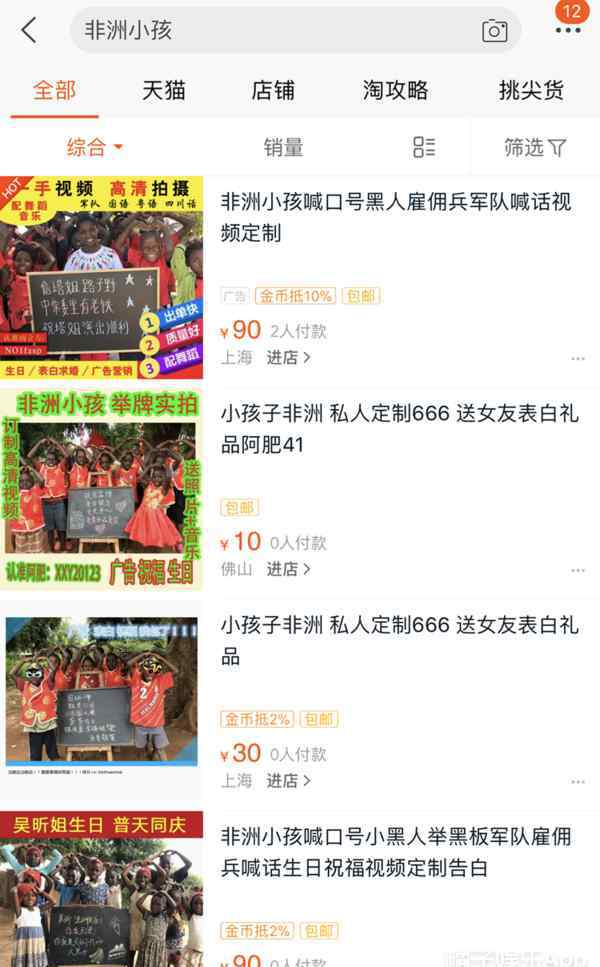Open more options for the ¥90 2人付款 listing
Viewport: 600px width, 967px height.
click(578, 358)
